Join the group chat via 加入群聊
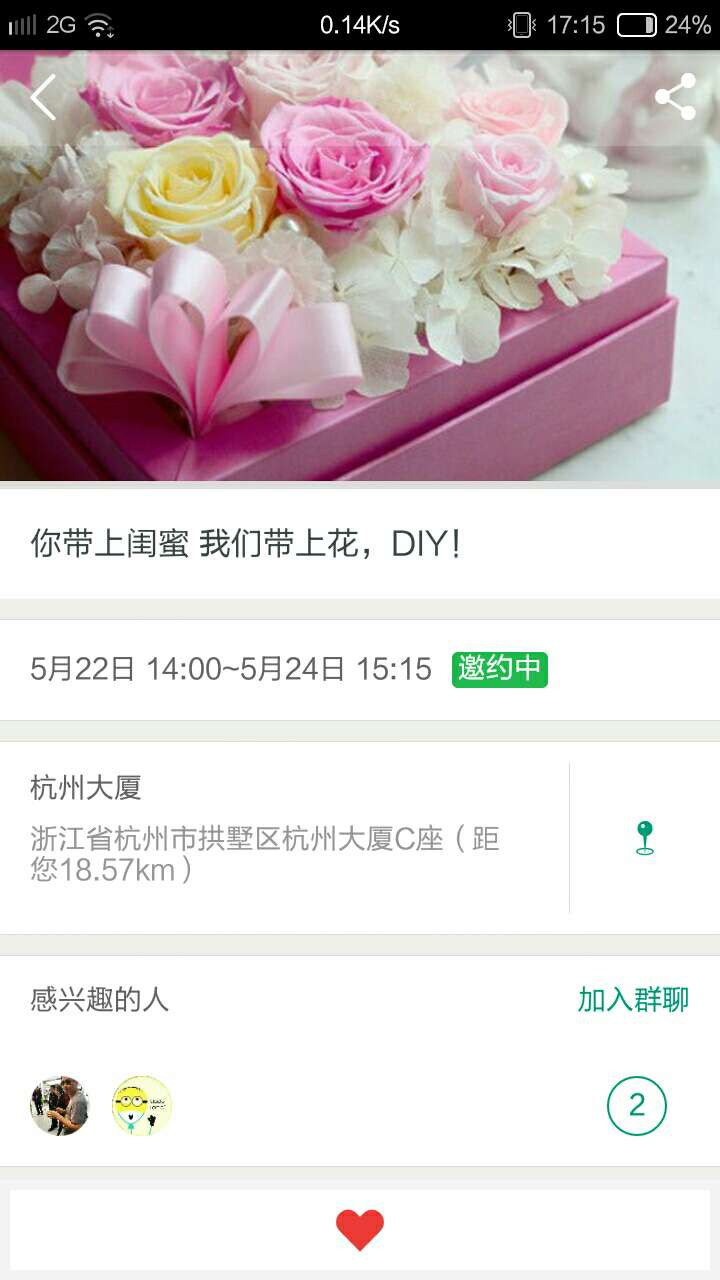The height and width of the screenshot is (1280, 720). [x=633, y=999]
